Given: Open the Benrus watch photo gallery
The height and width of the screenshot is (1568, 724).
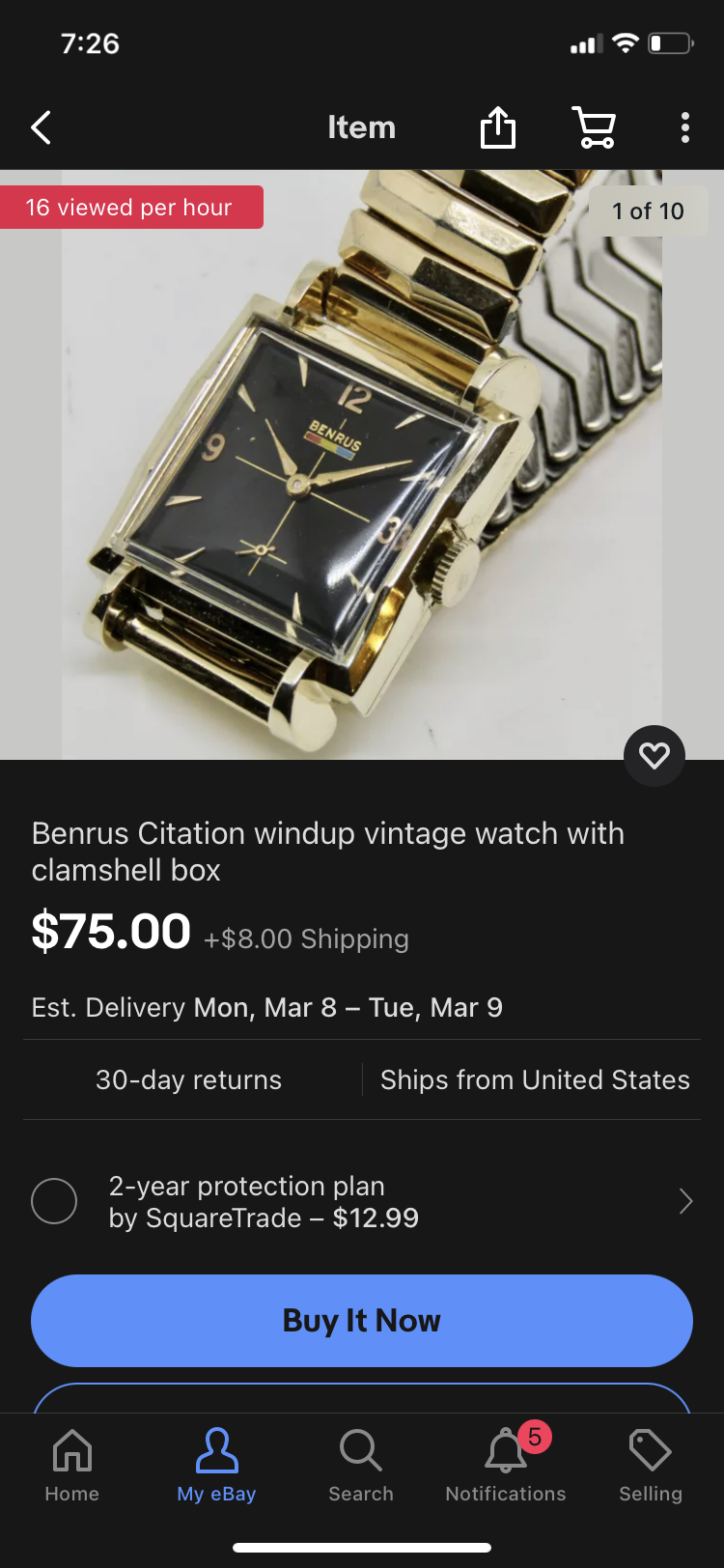Looking at the screenshot, I should [x=361, y=463].
